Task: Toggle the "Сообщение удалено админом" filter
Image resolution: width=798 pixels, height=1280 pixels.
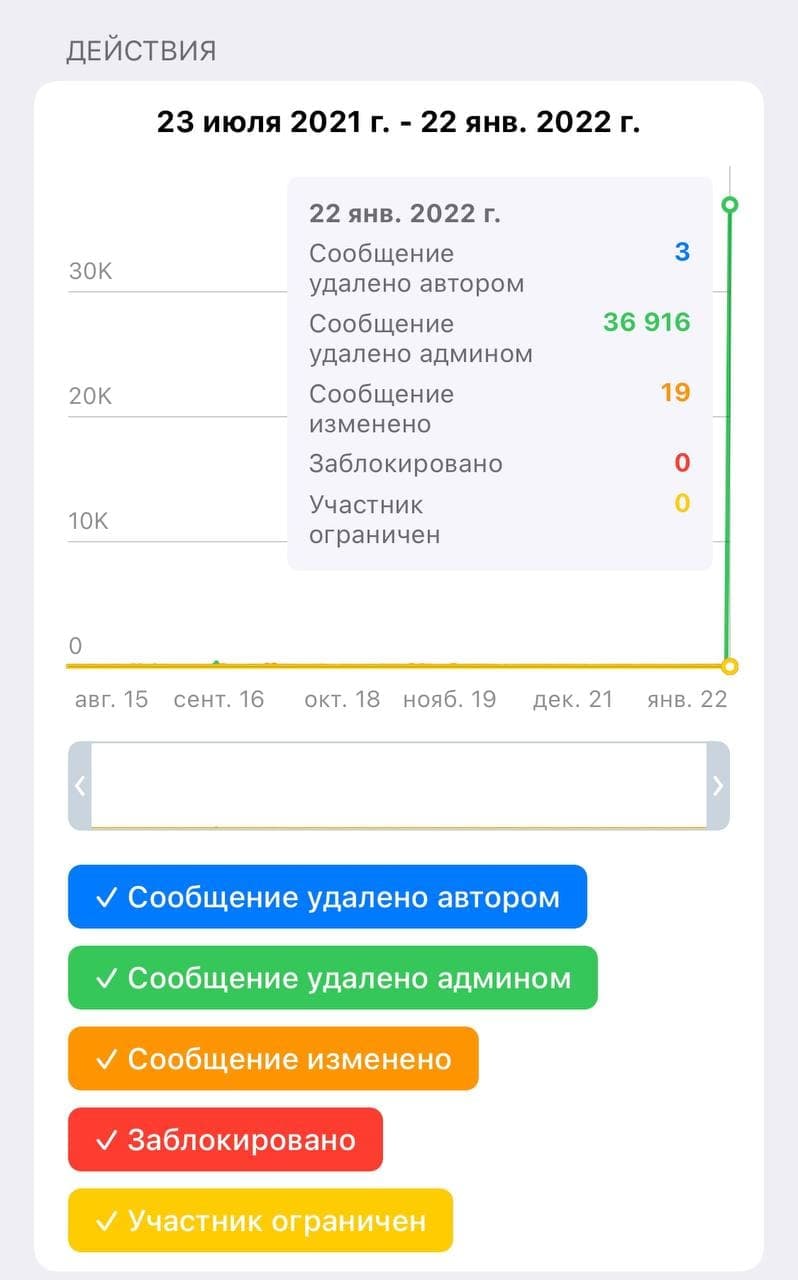Action: tap(332, 977)
